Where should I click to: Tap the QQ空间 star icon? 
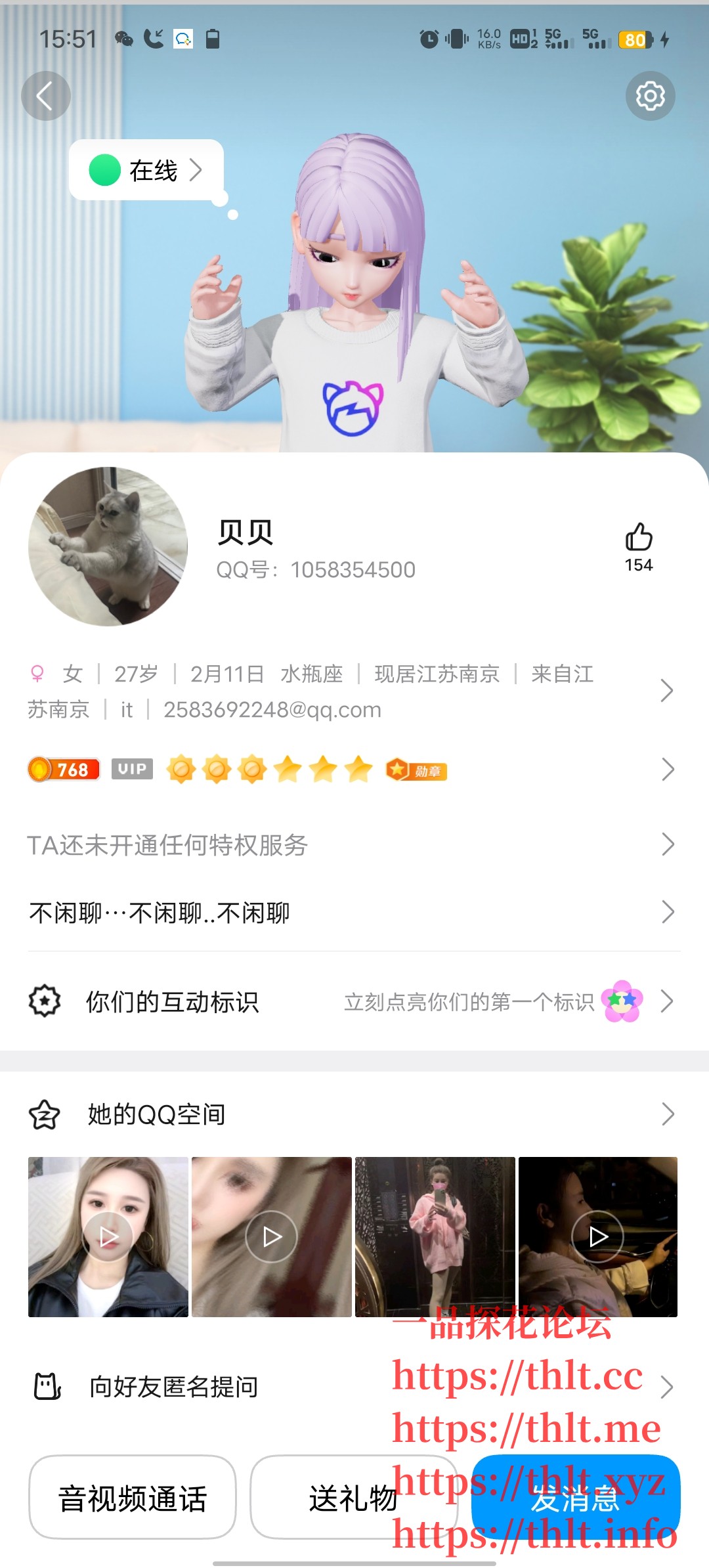pyautogui.click(x=43, y=1113)
